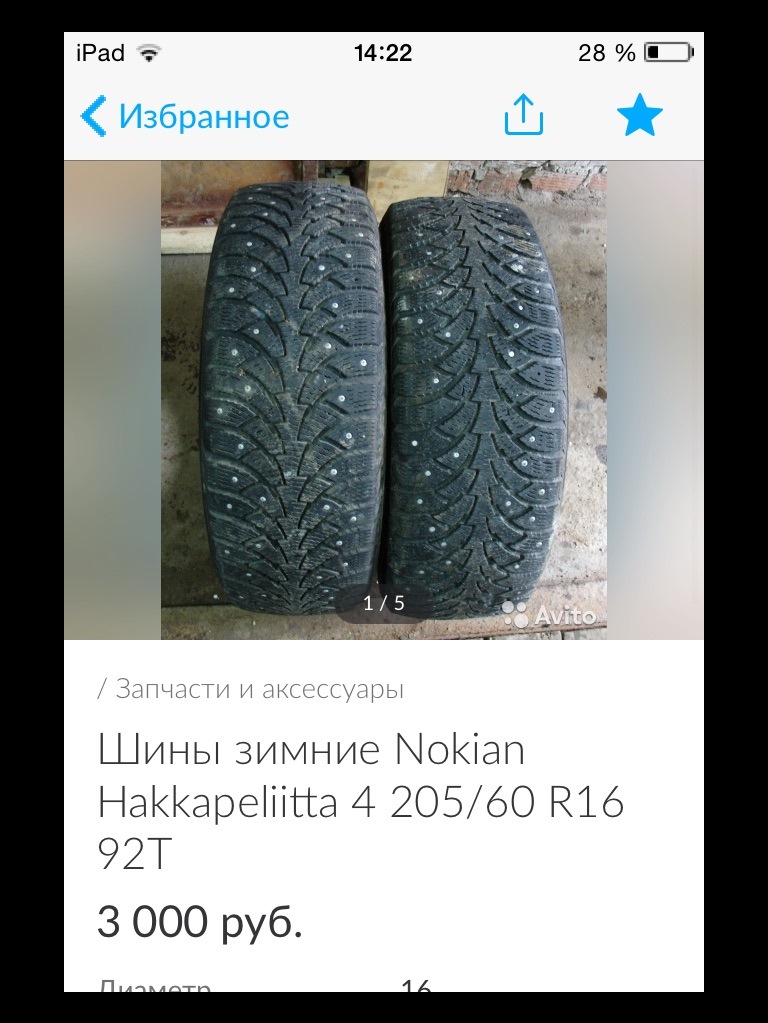Share this tire listing

click(x=523, y=117)
